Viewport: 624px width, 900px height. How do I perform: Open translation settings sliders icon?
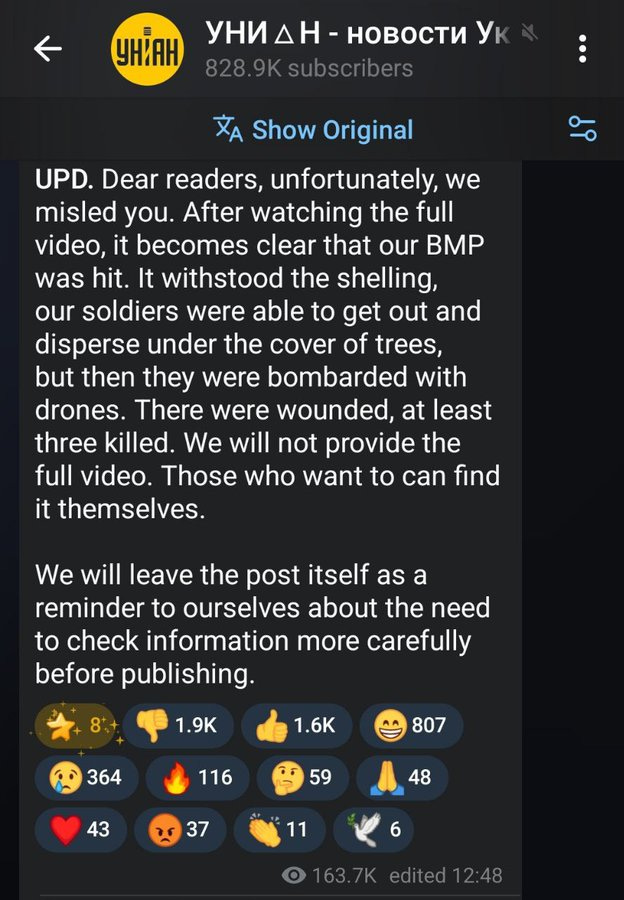[x=583, y=129]
